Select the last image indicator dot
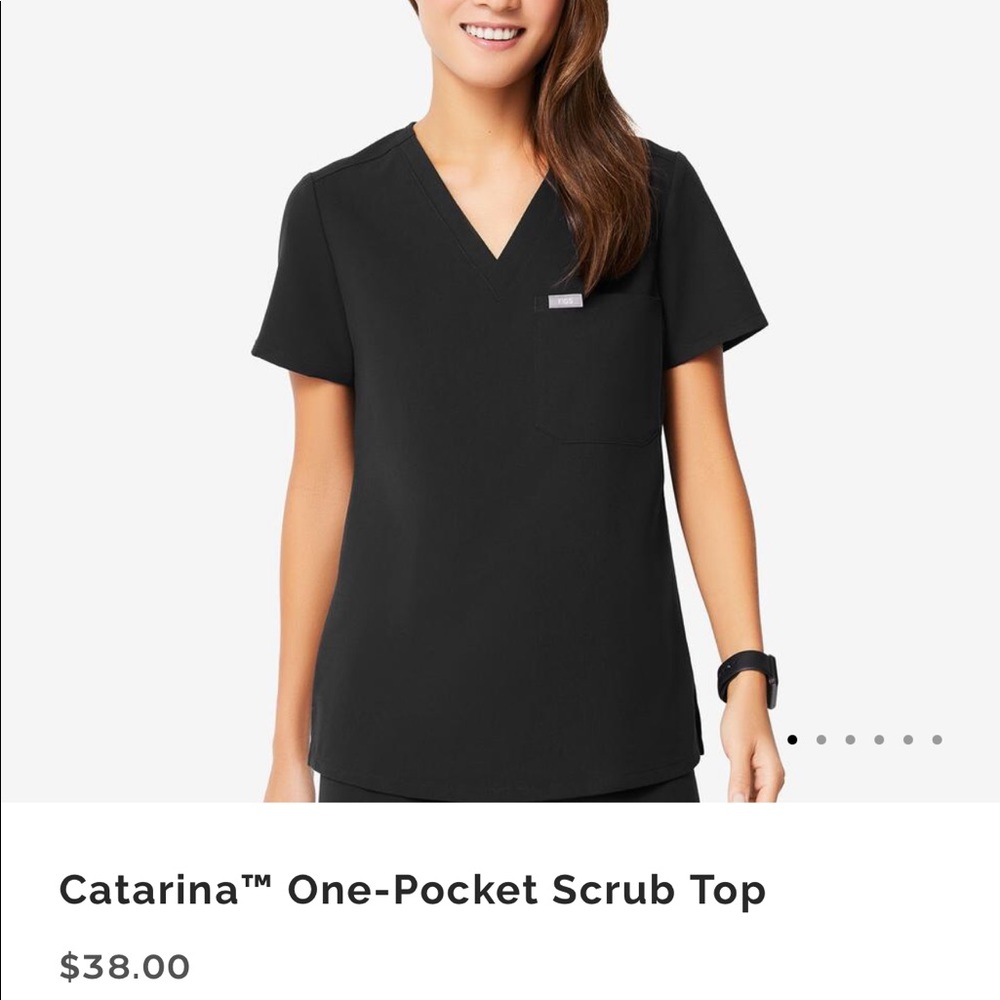Image resolution: width=1000 pixels, height=1000 pixels. 937,740
